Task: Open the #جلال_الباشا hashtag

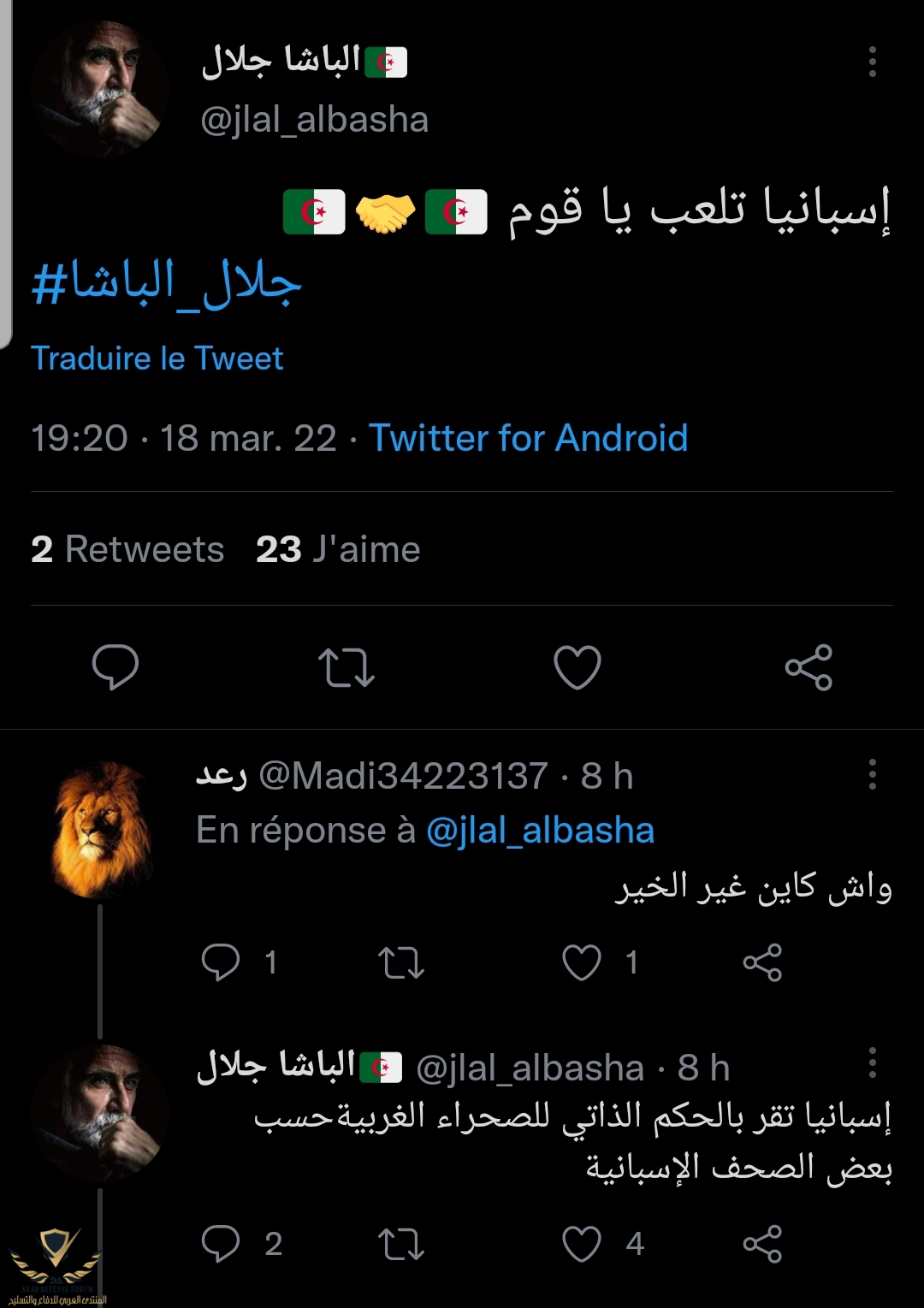Action: (167, 283)
